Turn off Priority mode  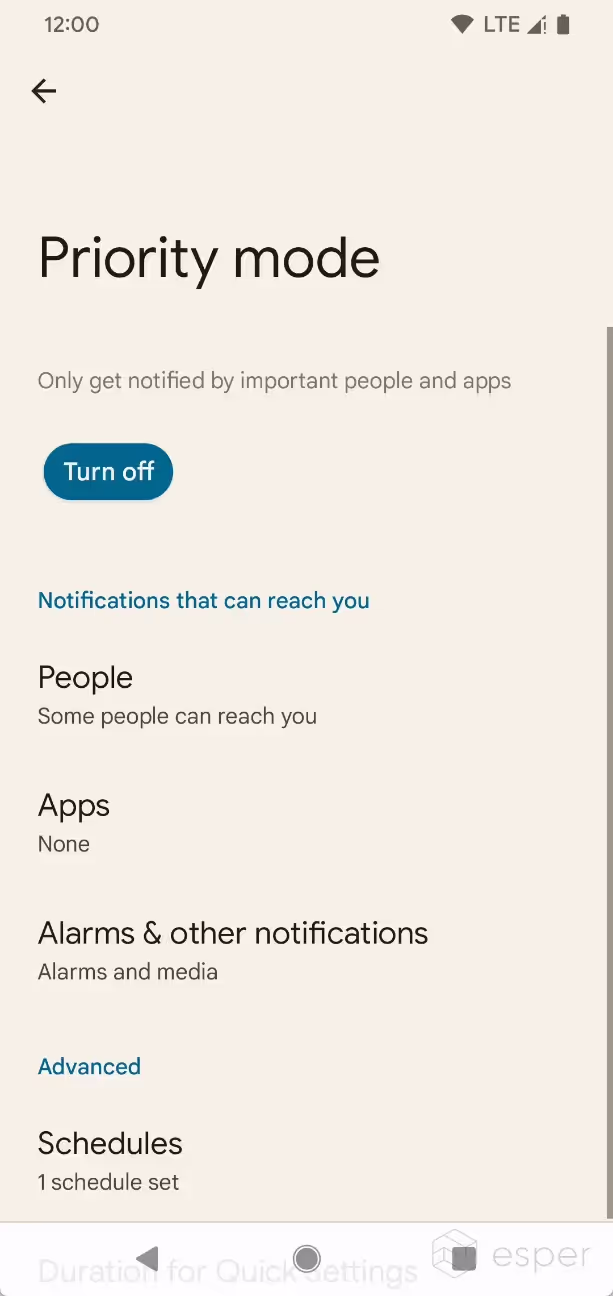click(x=108, y=471)
